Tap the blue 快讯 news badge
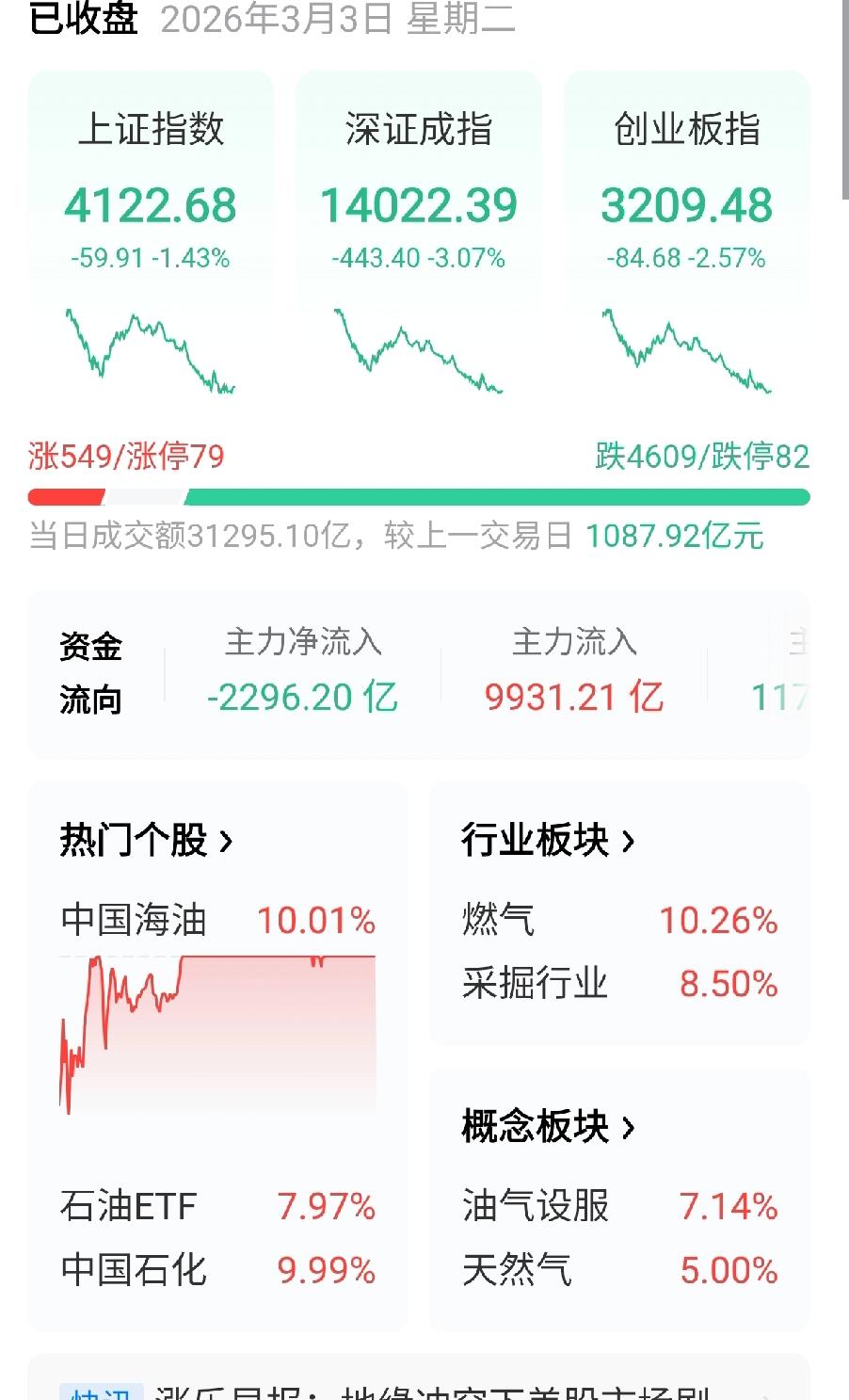The height and width of the screenshot is (1400, 849). tap(99, 1392)
